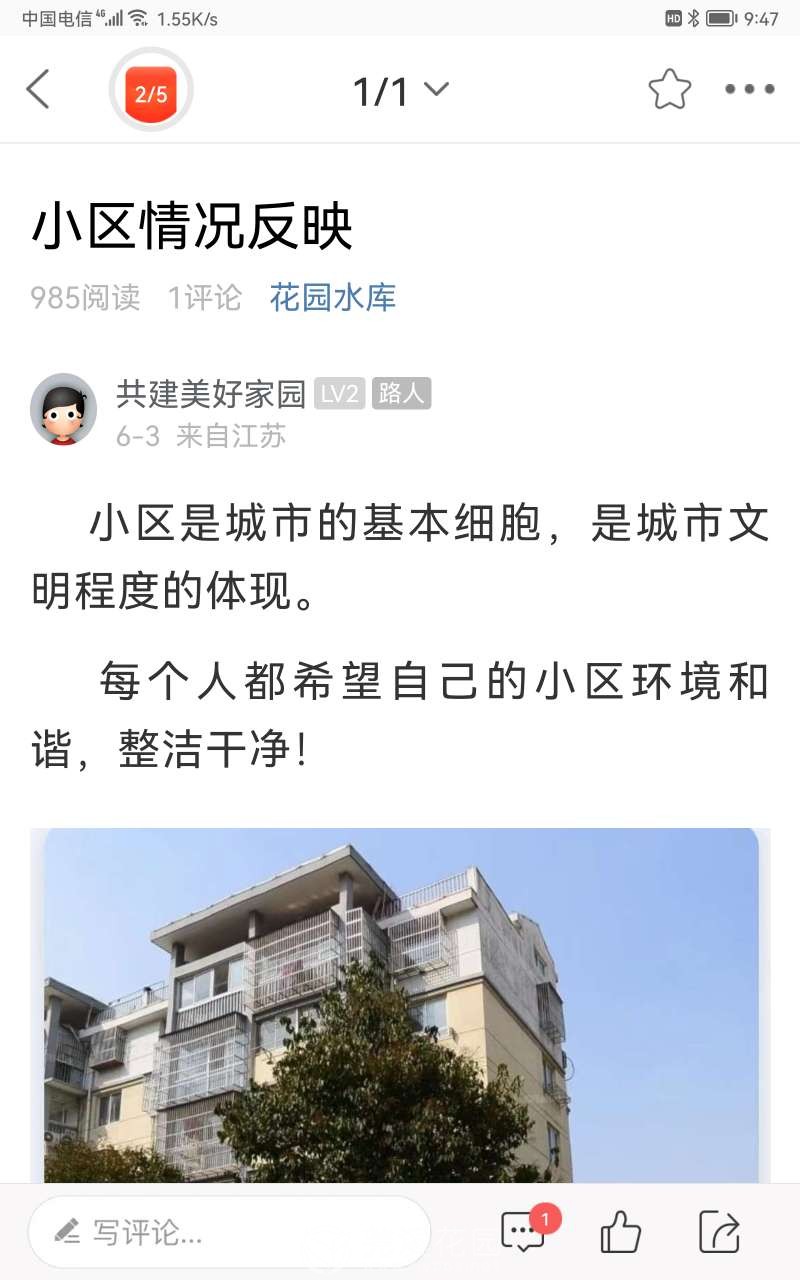Expand the 1/1 page dropdown

coord(400,91)
